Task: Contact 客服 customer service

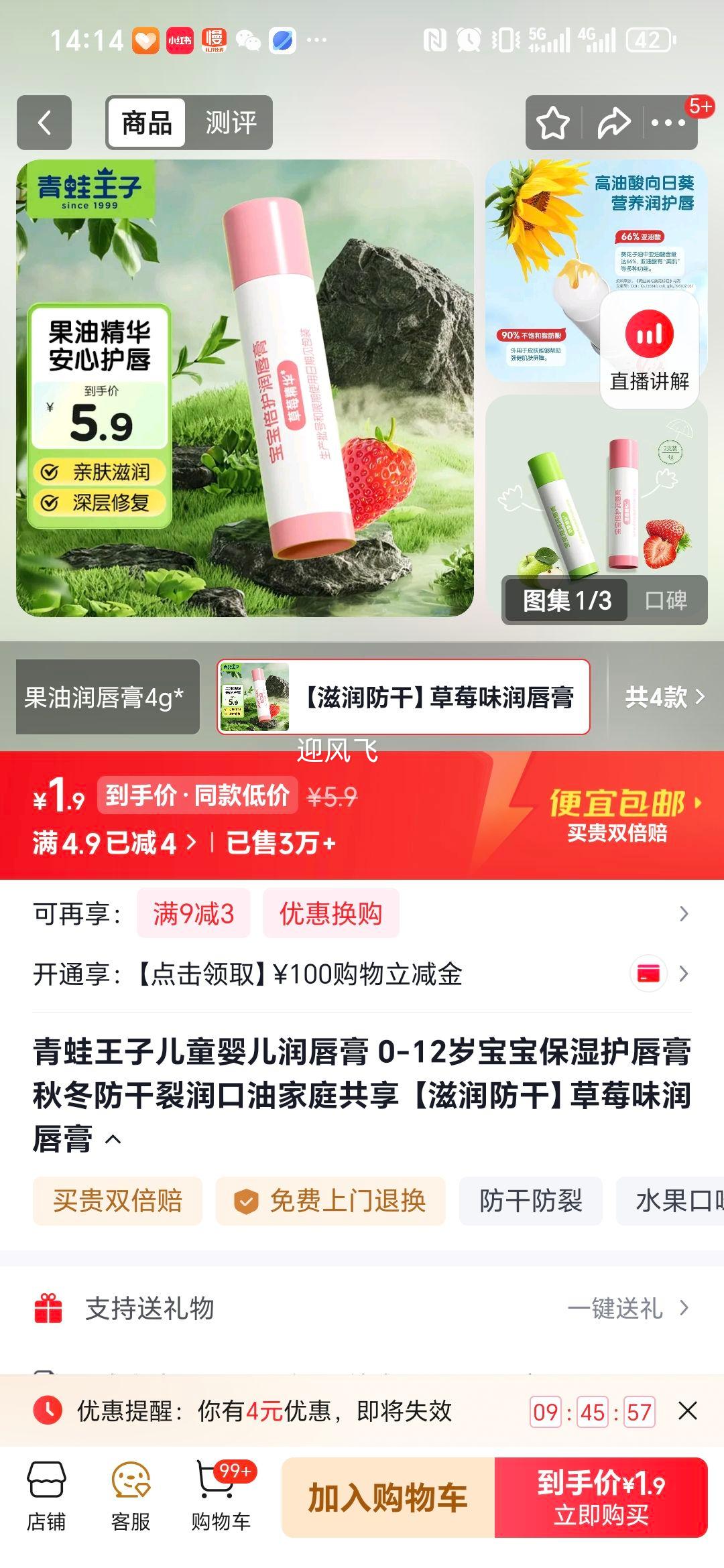Action: (131, 1501)
